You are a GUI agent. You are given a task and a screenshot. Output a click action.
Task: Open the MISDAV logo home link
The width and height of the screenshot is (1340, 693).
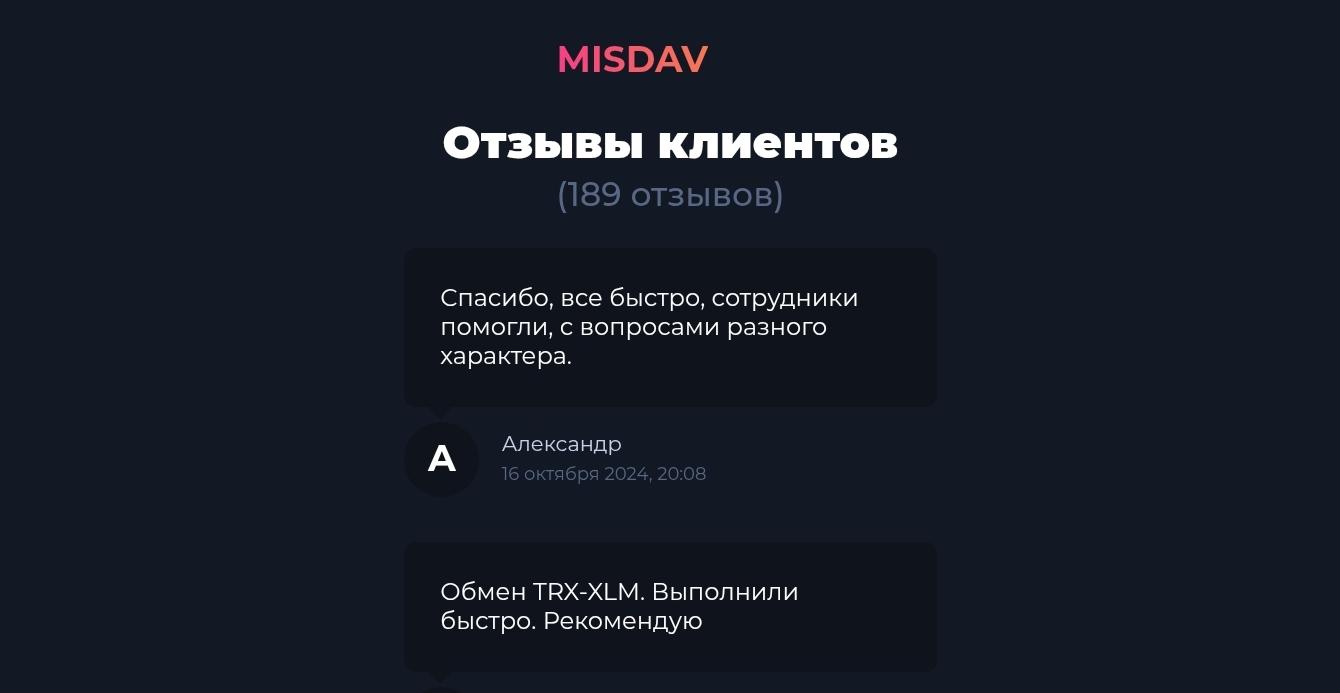[632, 60]
